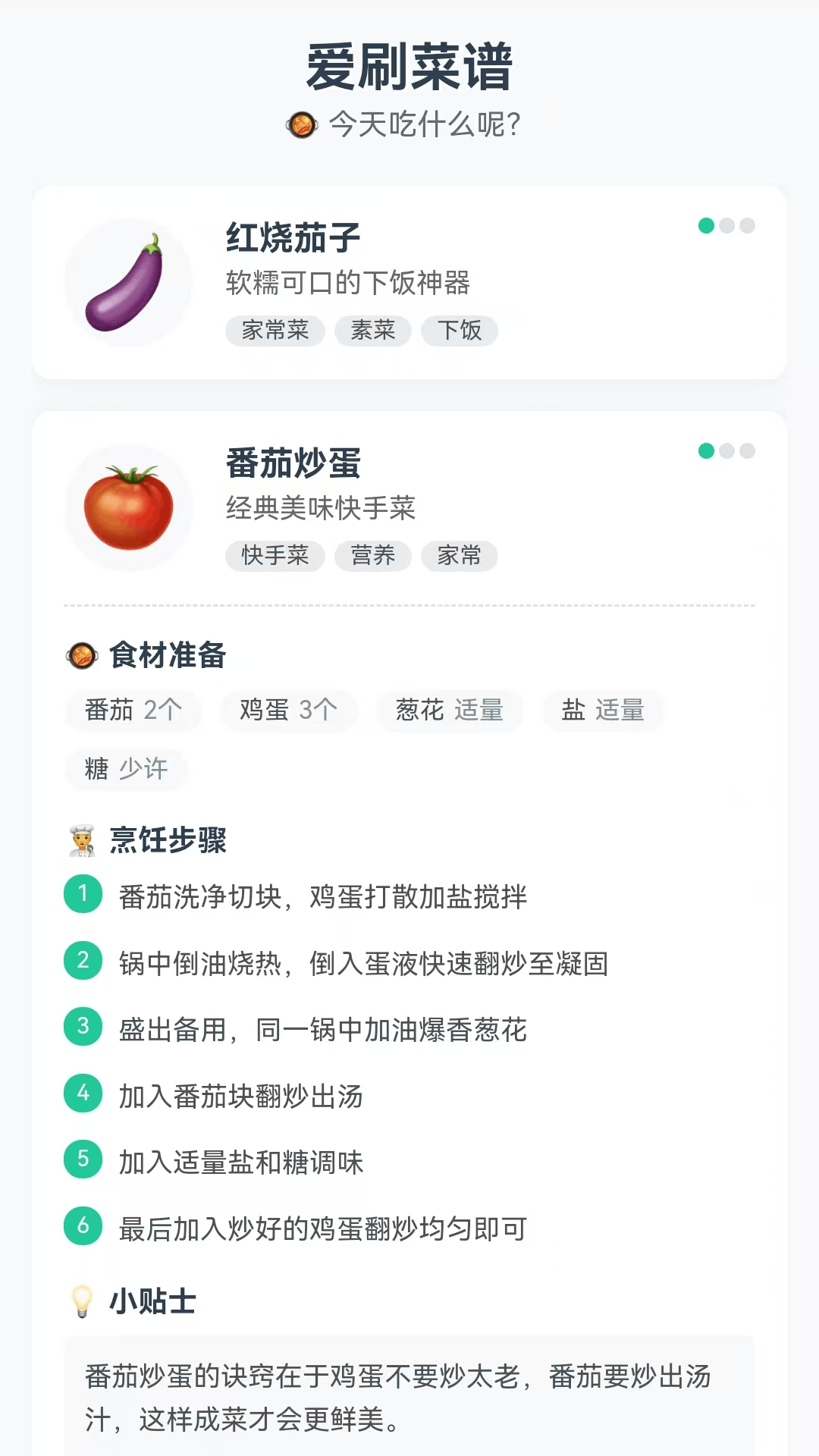This screenshot has height=1456, width=819.
Task: Select the 快手菜 tag
Action: point(275,556)
